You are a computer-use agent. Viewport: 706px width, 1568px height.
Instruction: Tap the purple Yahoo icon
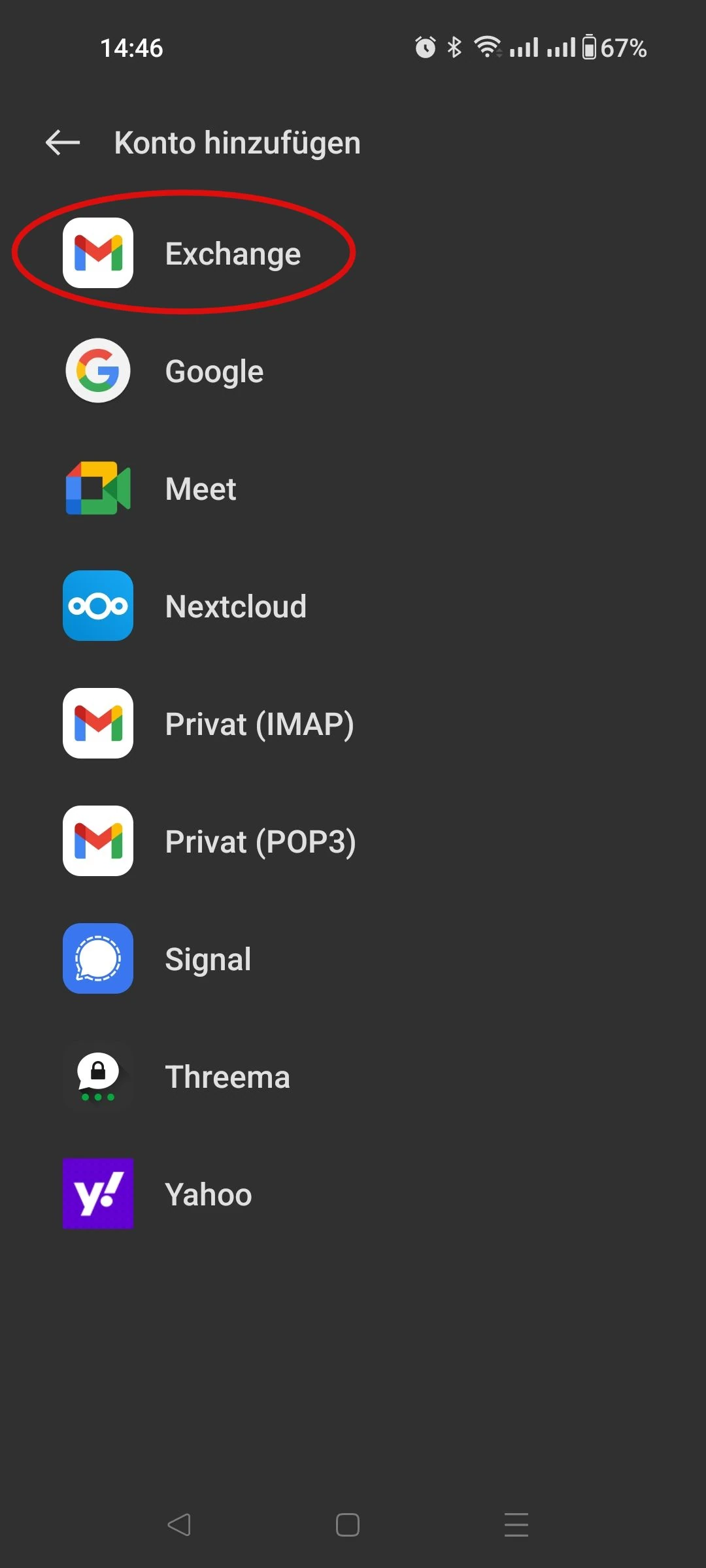click(97, 1194)
